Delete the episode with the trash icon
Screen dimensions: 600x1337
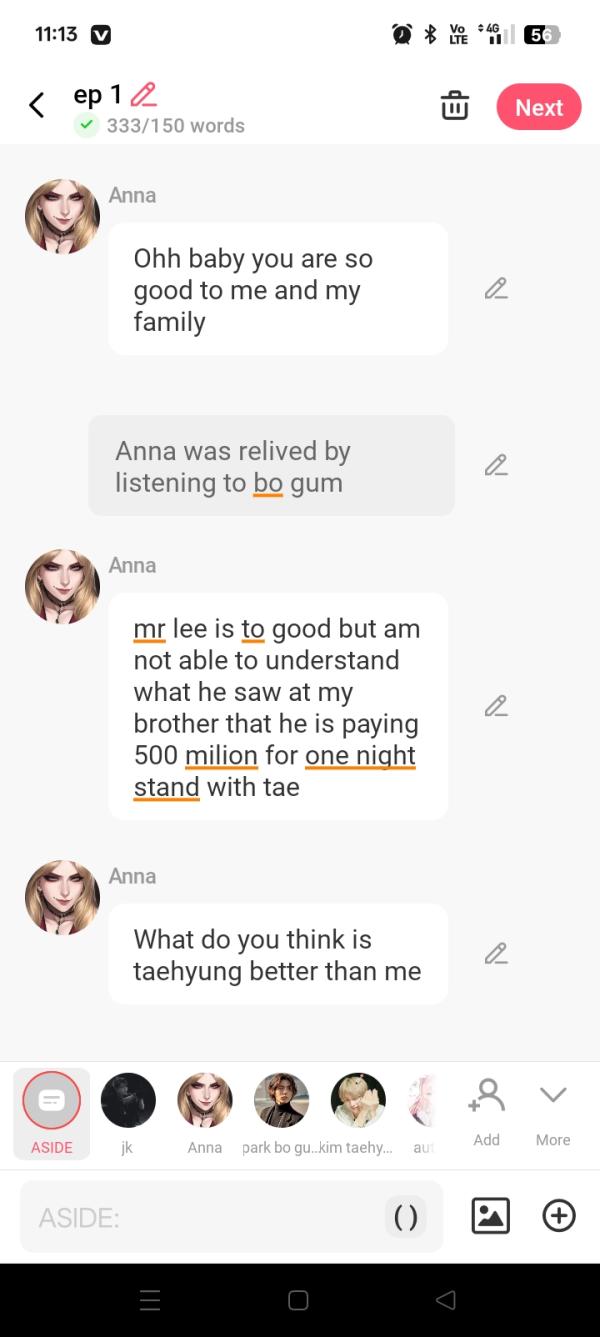[455, 106]
